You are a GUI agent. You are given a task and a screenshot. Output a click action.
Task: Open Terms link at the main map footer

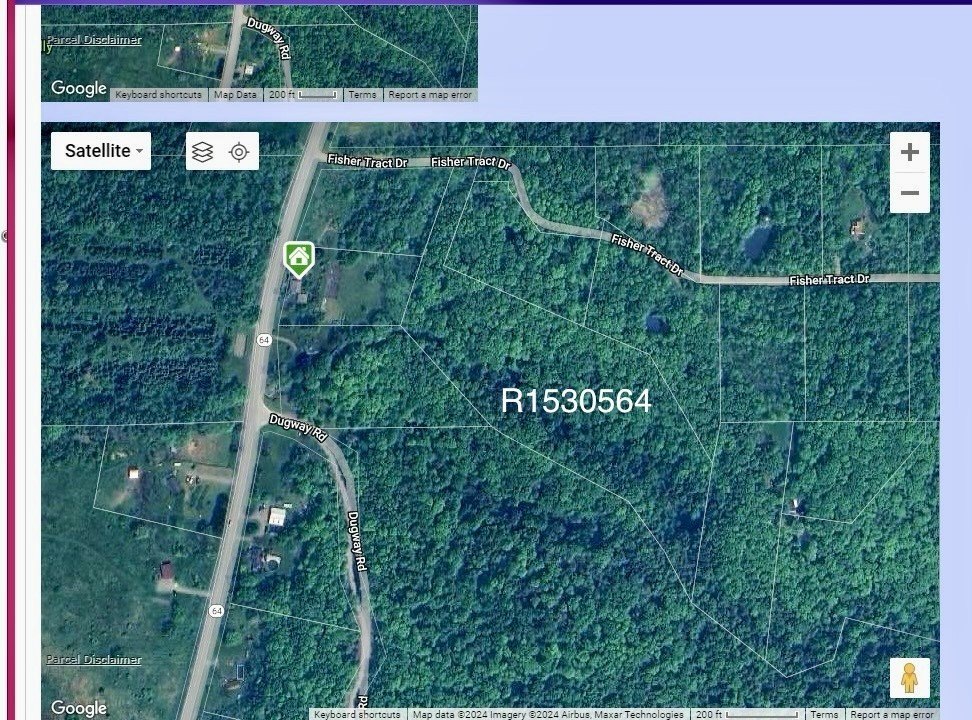(x=824, y=714)
